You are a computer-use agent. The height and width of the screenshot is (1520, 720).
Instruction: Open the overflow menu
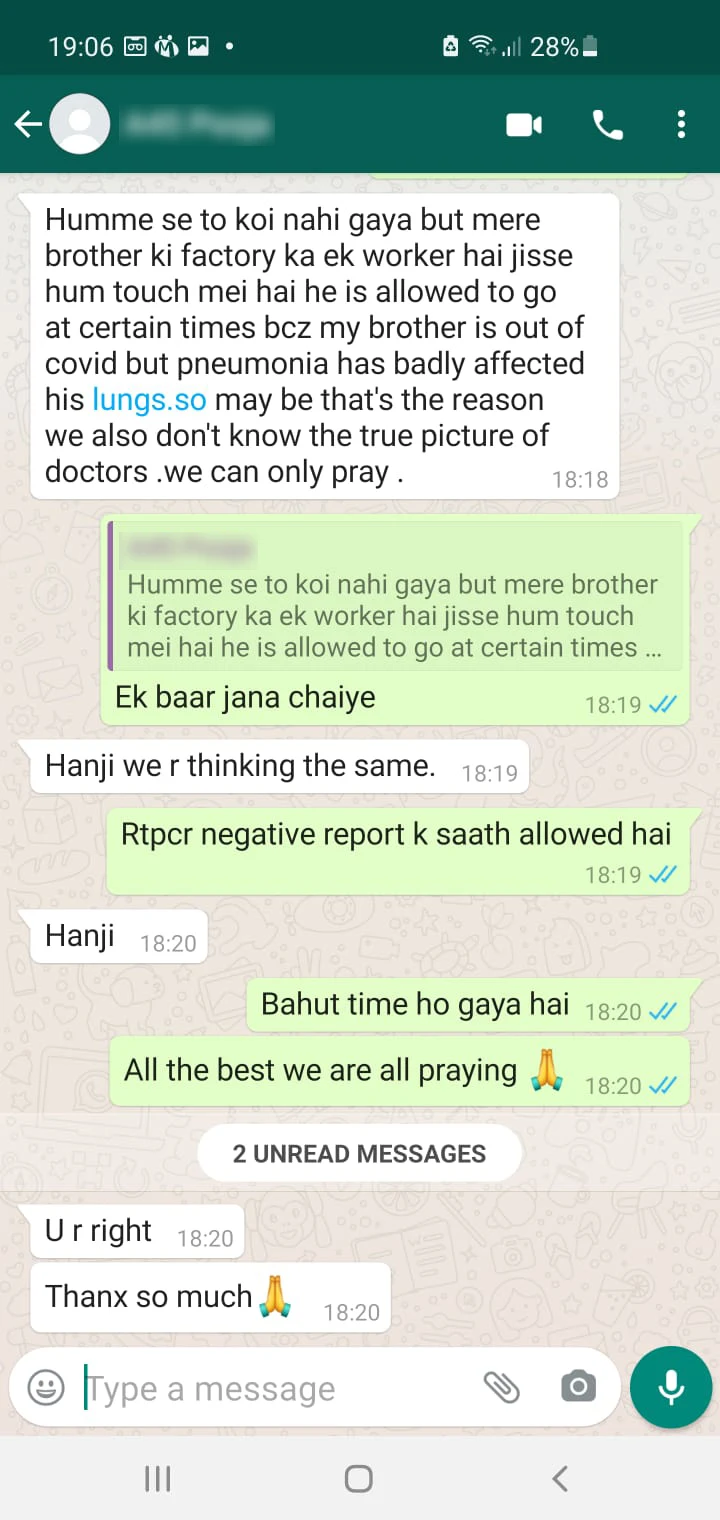(x=681, y=125)
